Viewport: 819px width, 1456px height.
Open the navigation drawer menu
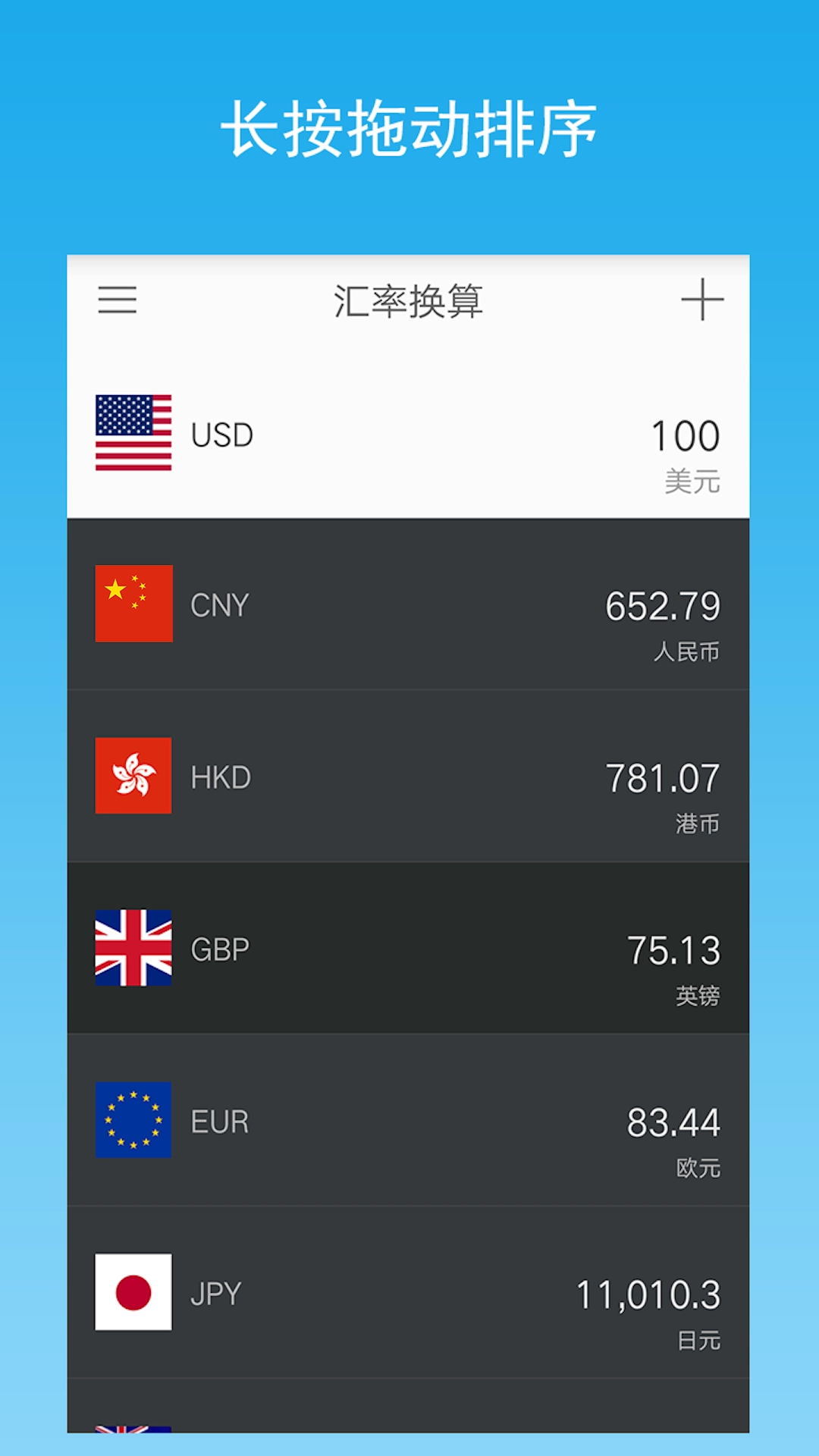click(x=118, y=302)
